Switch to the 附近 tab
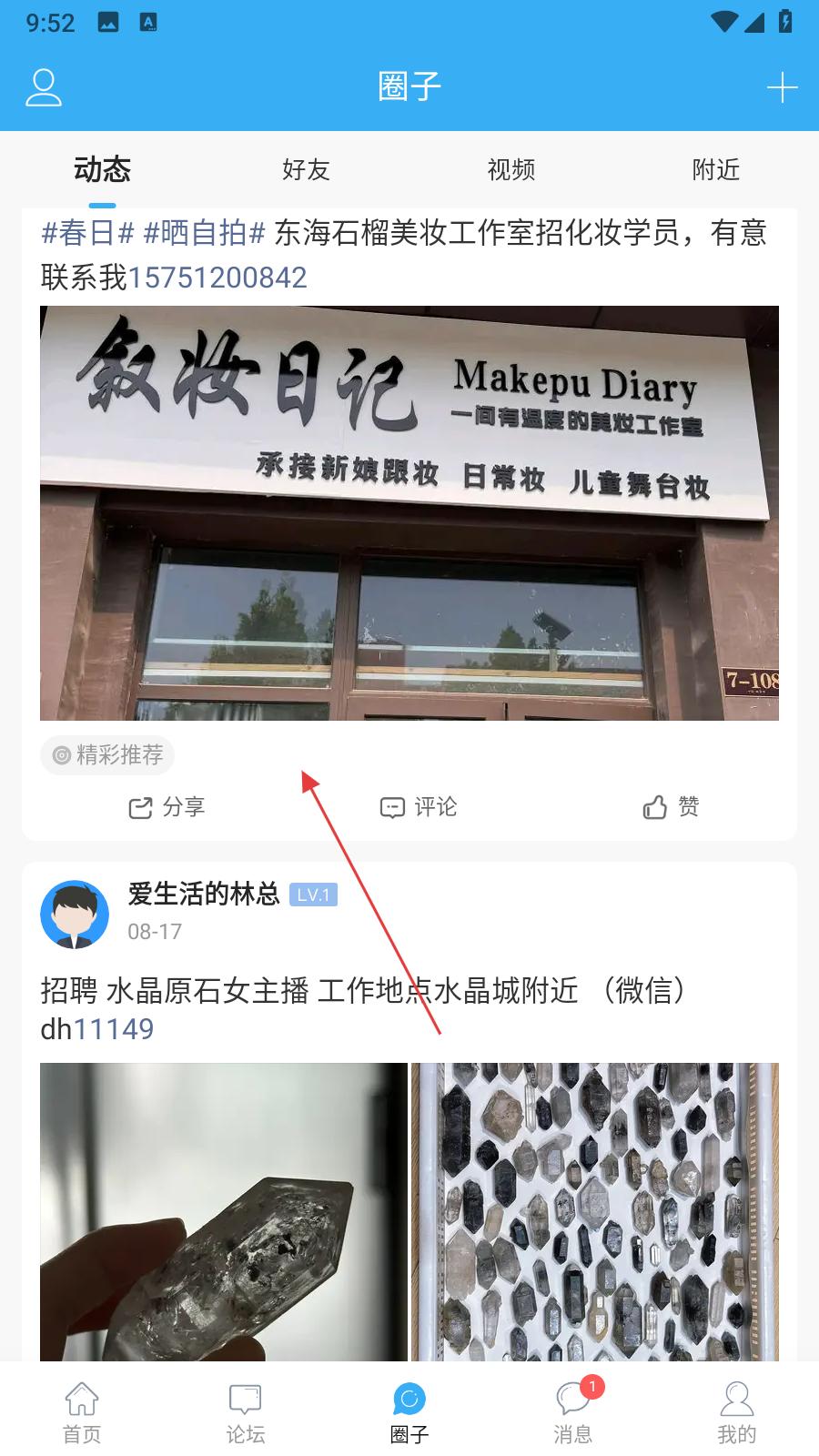Viewport: 819px width, 1456px height. click(x=715, y=169)
